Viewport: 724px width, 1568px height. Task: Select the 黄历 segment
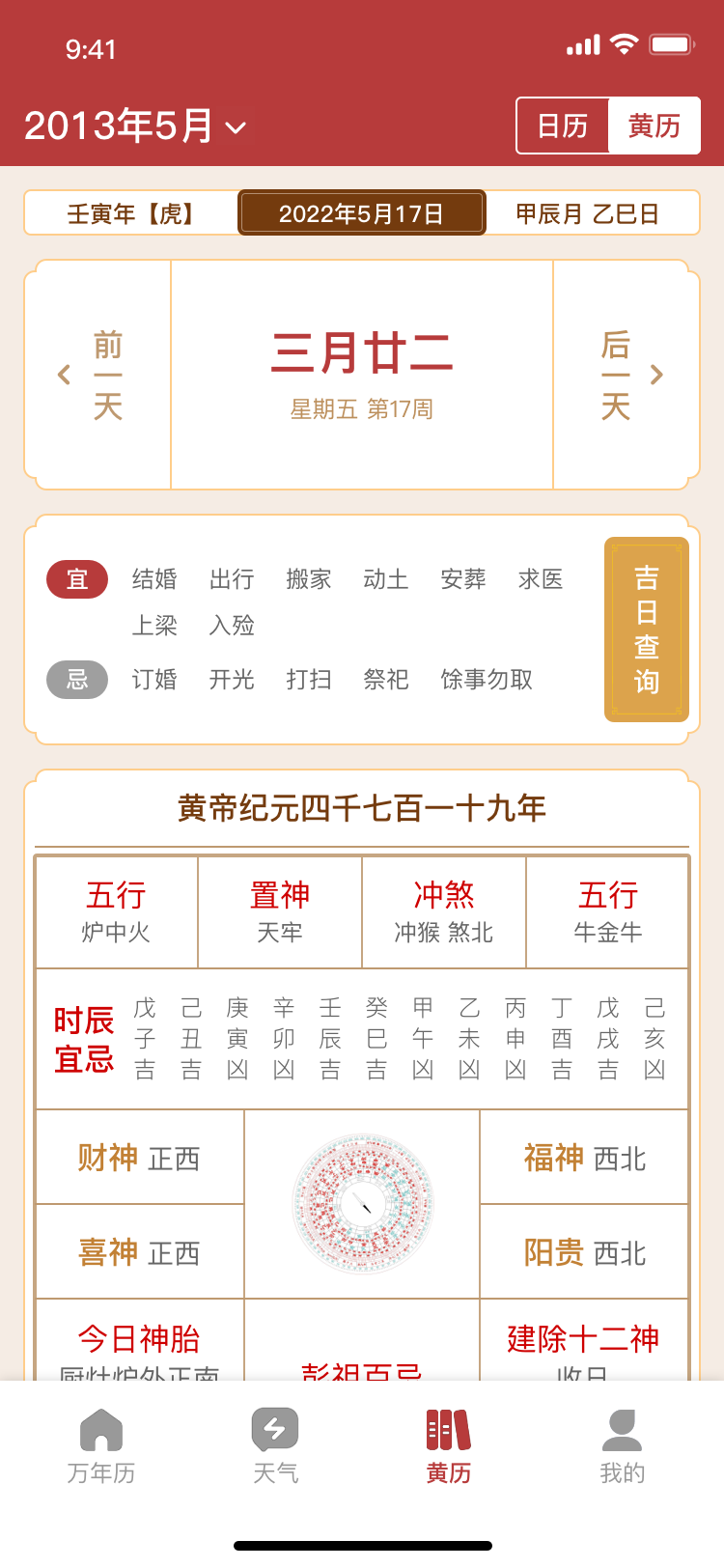tap(654, 126)
